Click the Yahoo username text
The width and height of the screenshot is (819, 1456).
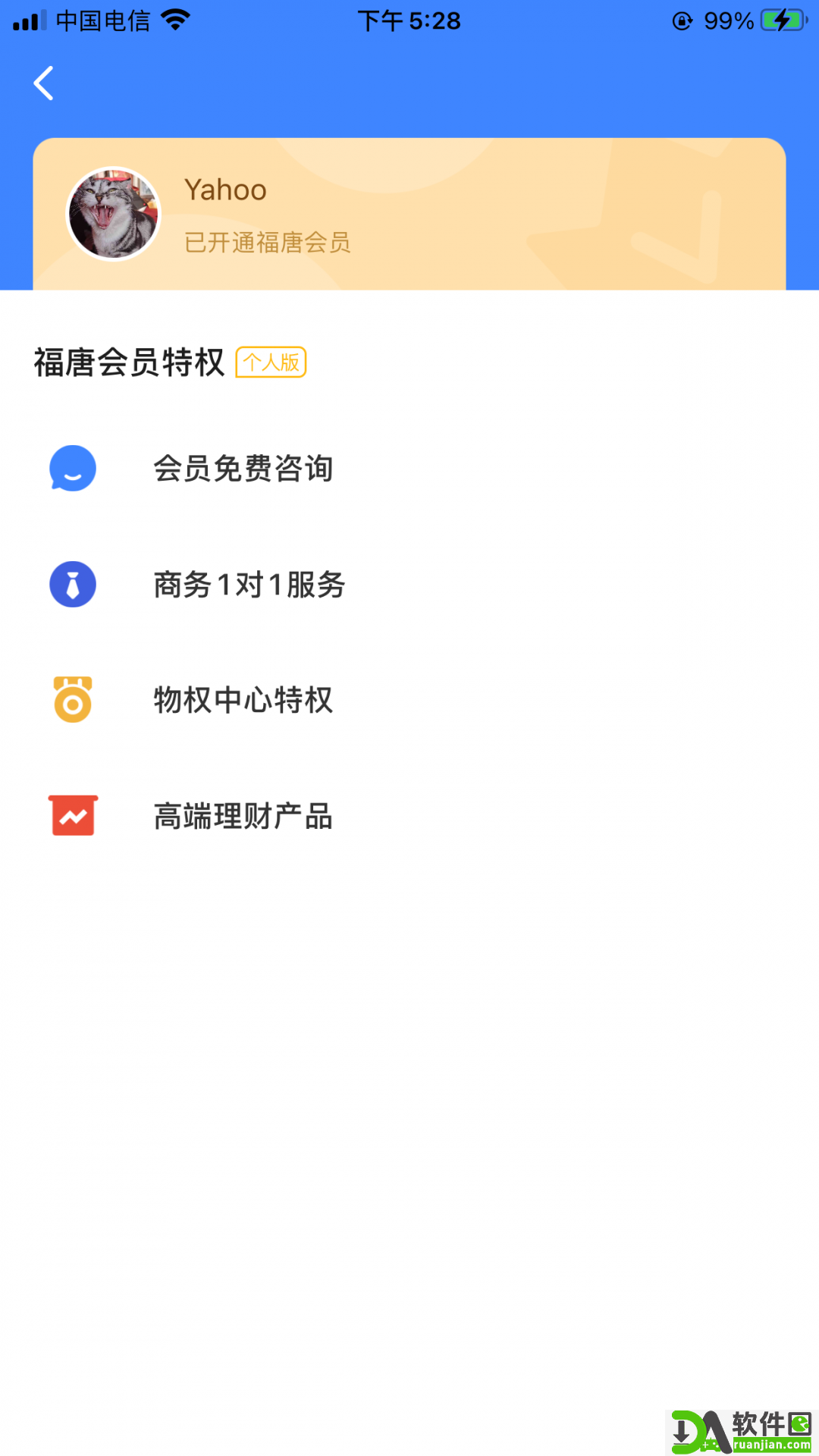(x=225, y=190)
